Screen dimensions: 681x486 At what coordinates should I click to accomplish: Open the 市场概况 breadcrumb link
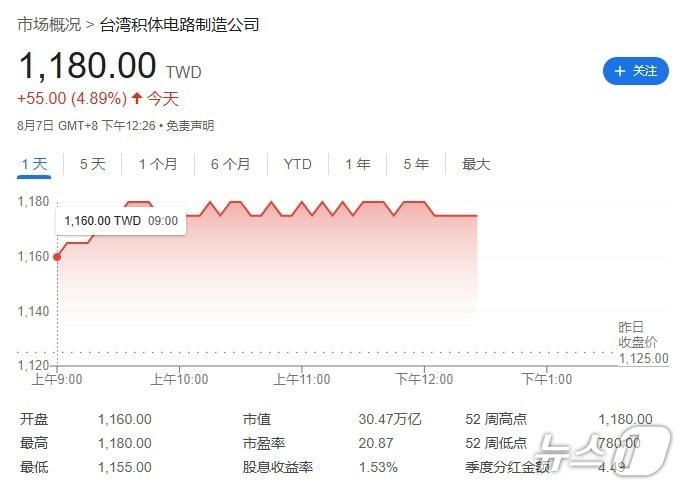[x=49, y=24]
